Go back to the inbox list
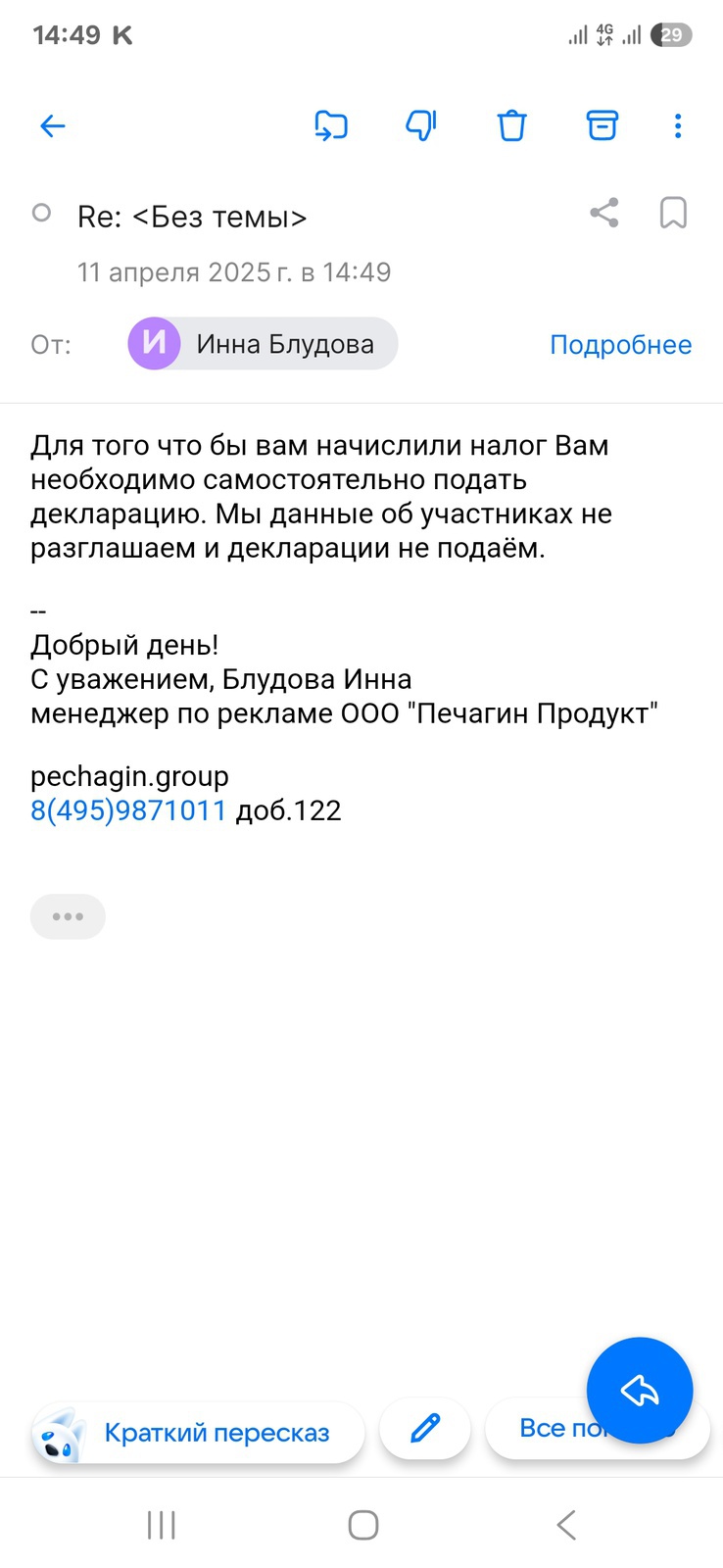The width and height of the screenshot is (723, 1568). click(52, 125)
